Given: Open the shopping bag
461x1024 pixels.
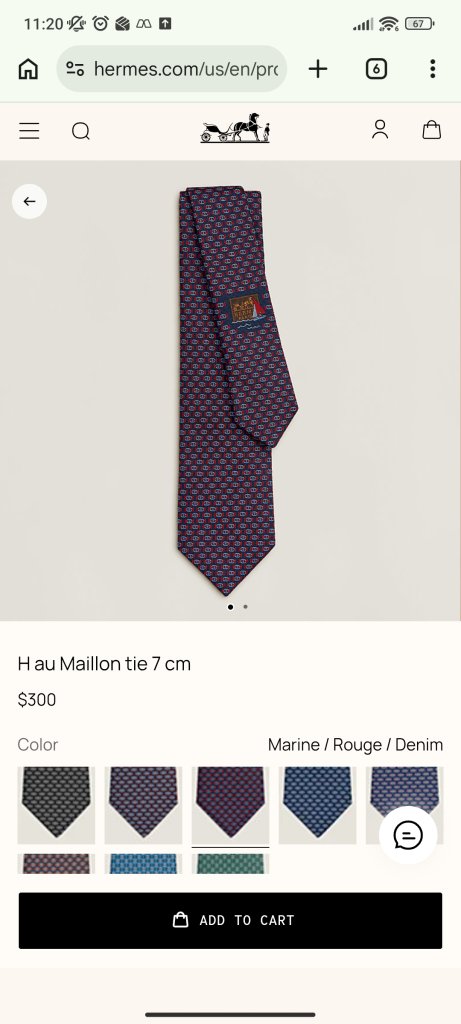Looking at the screenshot, I should coord(432,130).
